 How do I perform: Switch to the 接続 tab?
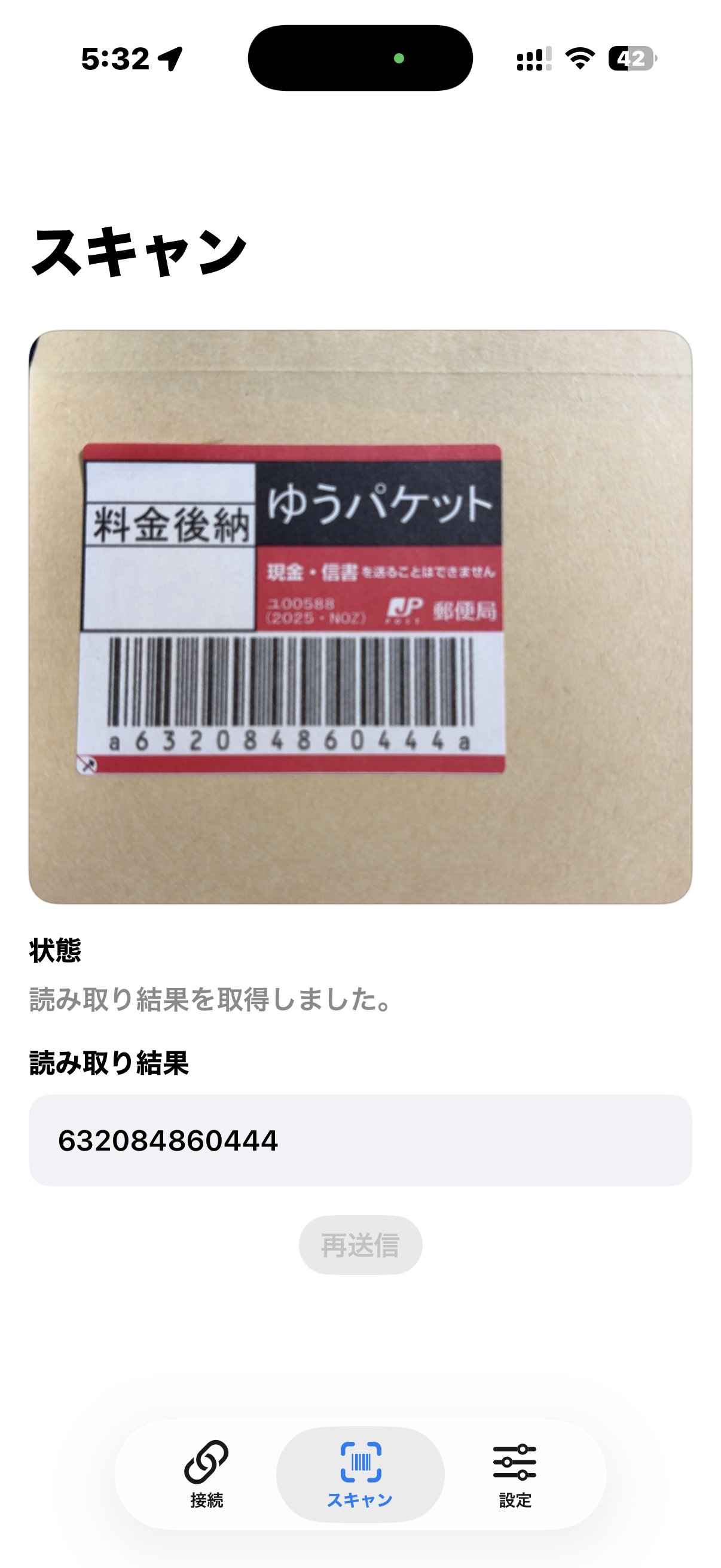[x=206, y=1473]
